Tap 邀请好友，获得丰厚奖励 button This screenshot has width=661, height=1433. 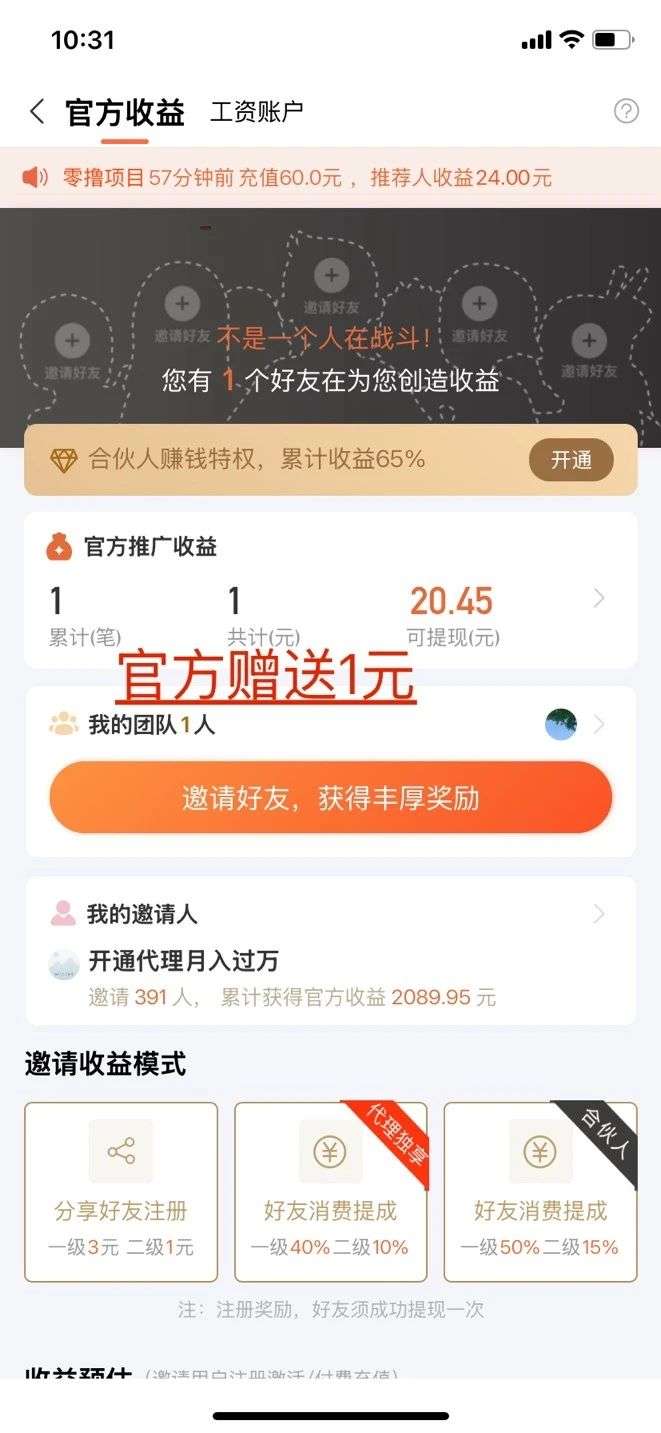pyautogui.click(x=331, y=798)
